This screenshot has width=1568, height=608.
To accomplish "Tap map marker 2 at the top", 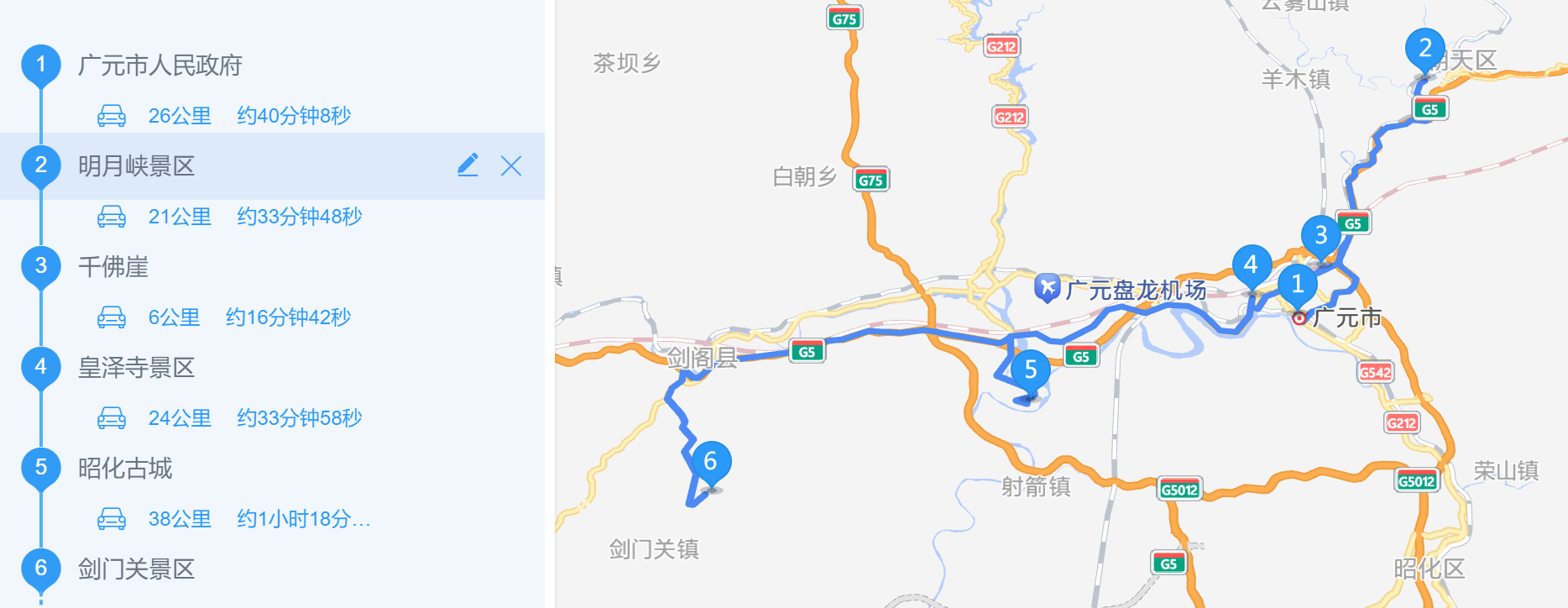I will tap(1424, 50).
